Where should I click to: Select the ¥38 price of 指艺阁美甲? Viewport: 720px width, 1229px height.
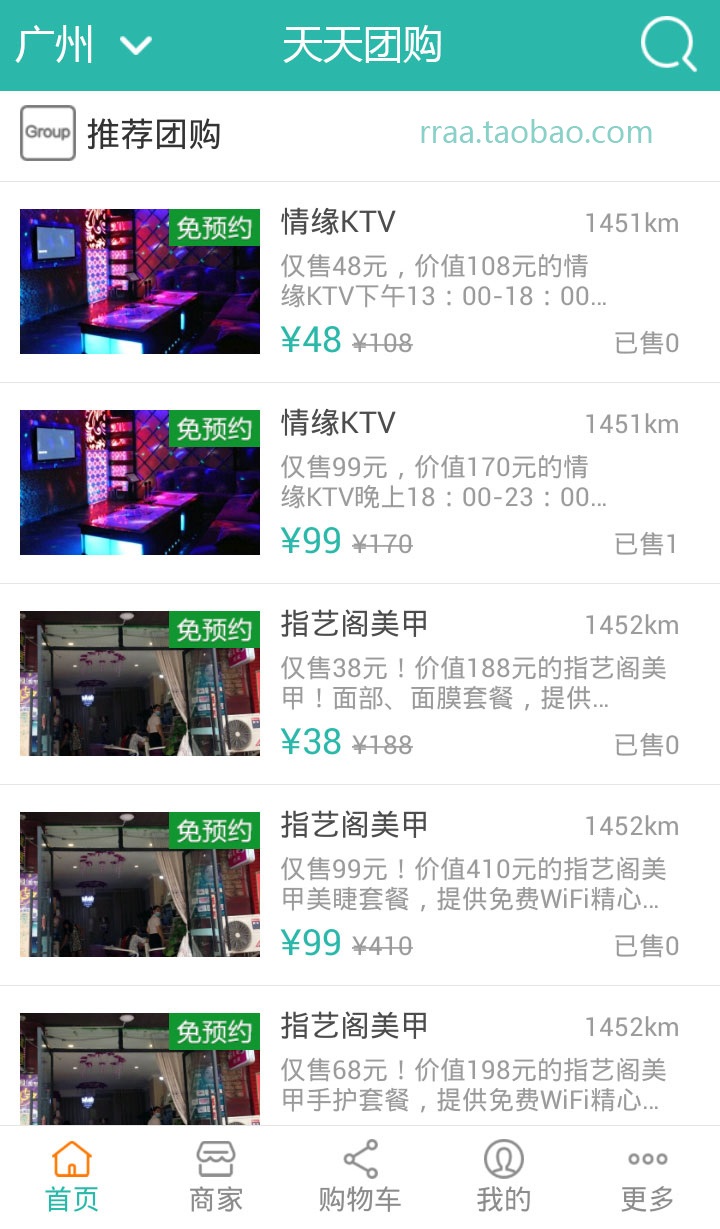click(x=309, y=742)
